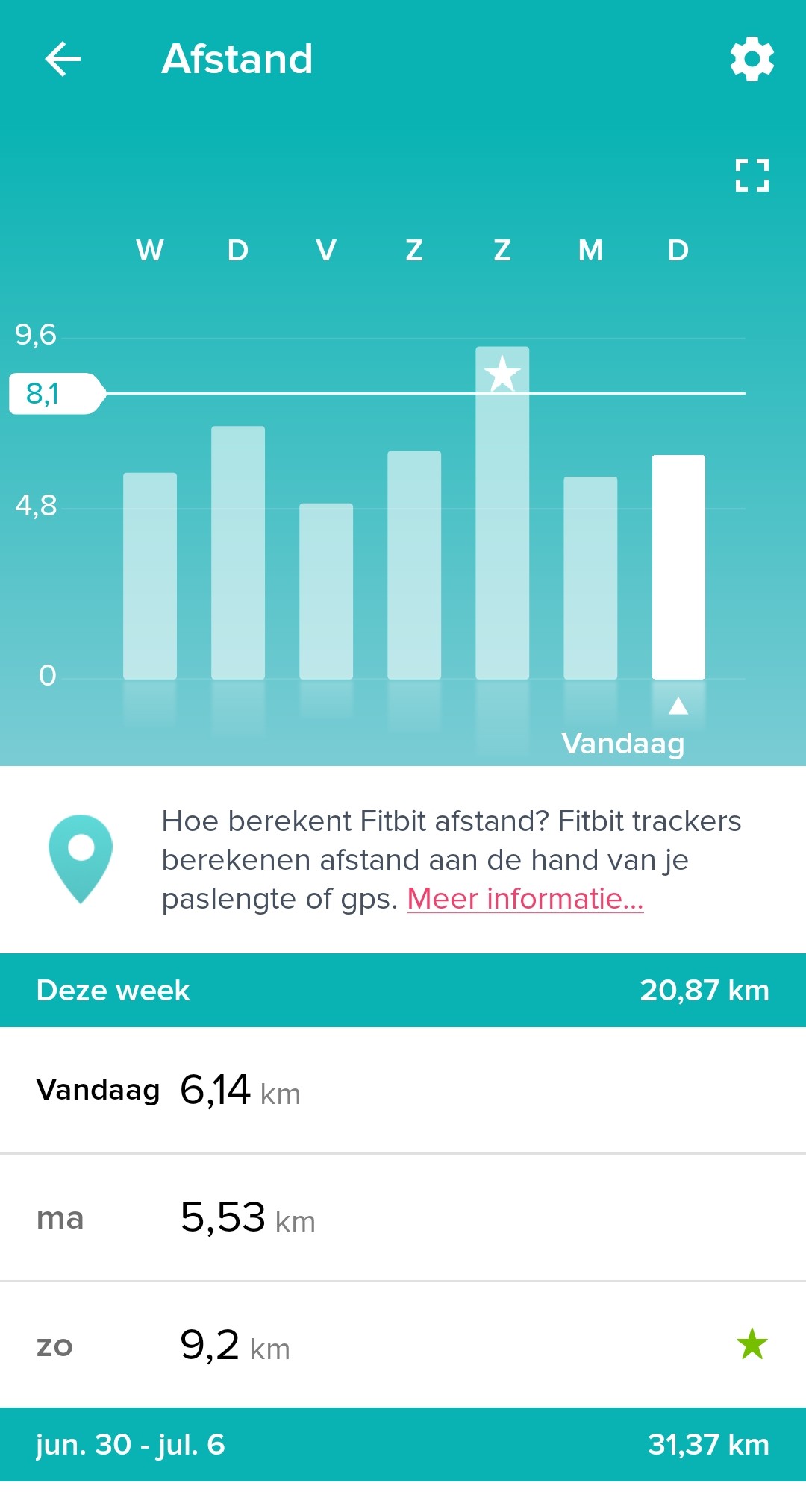This screenshot has height=1512, width=806.
Task: Open the Vandaag 6,14 km entry
Action: (x=403, y=1090)
